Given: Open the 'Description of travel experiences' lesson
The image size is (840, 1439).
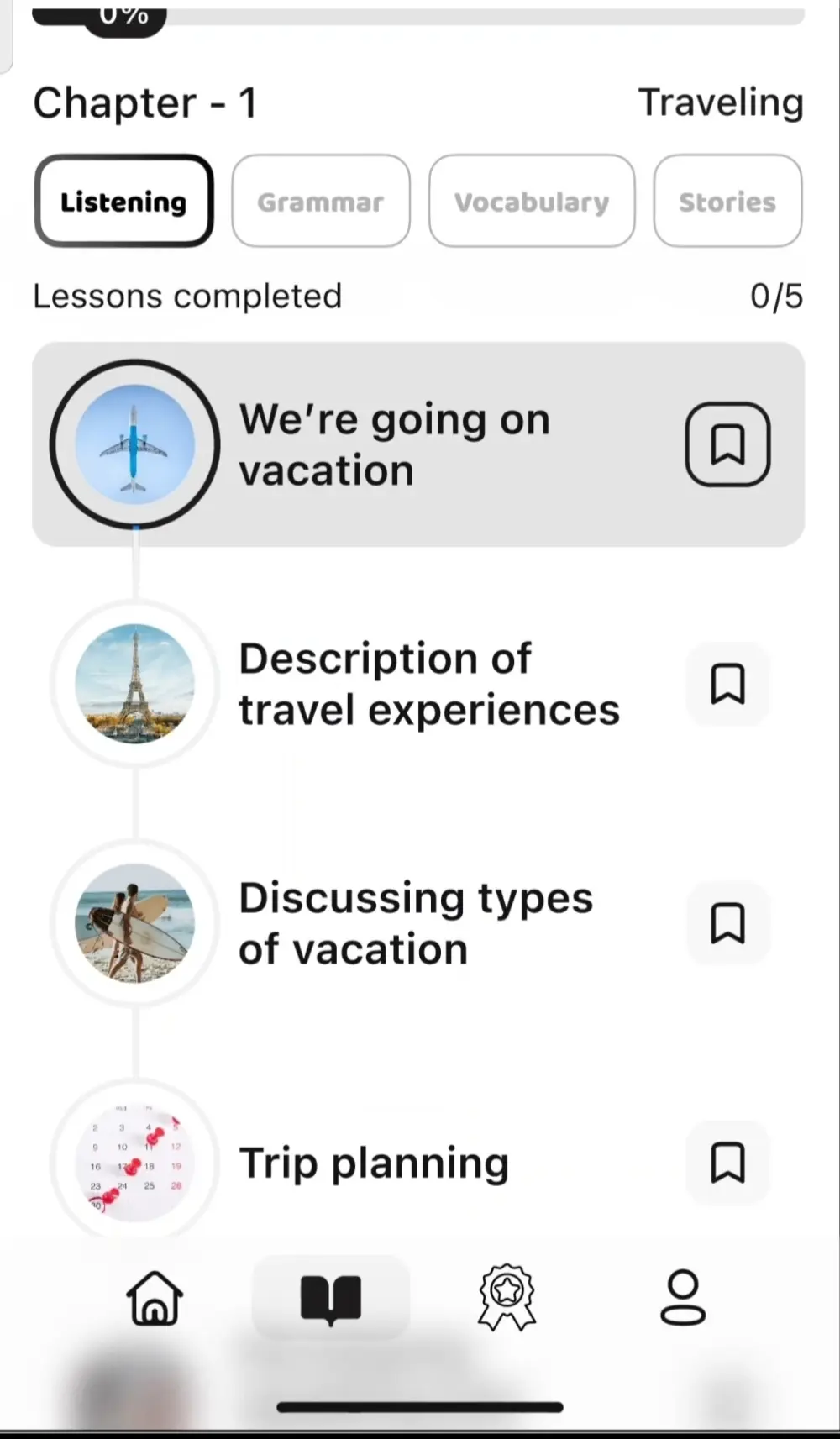Looking at the screenshot, I should pyautogui.click(x=428, y=683).
